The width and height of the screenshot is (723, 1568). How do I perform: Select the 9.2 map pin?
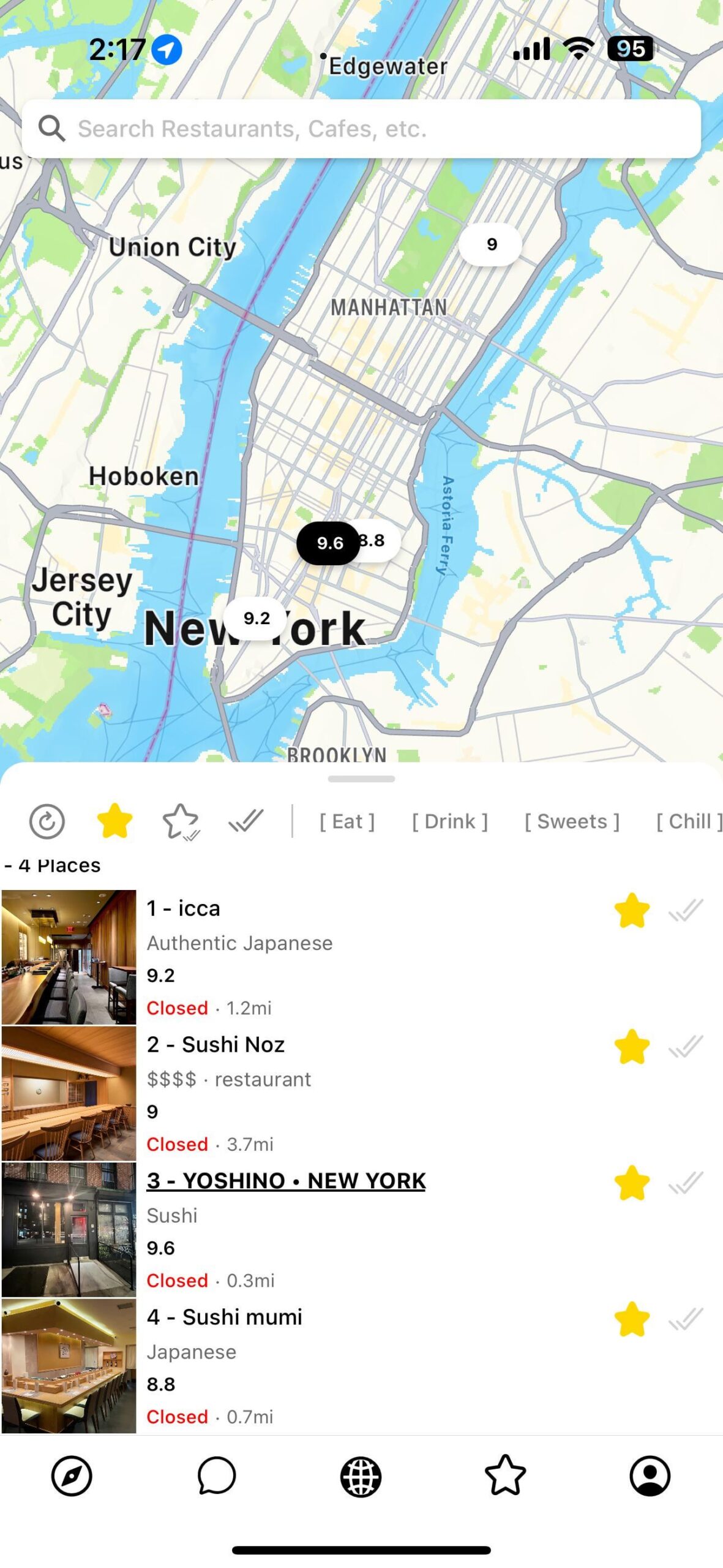point(257,618)
